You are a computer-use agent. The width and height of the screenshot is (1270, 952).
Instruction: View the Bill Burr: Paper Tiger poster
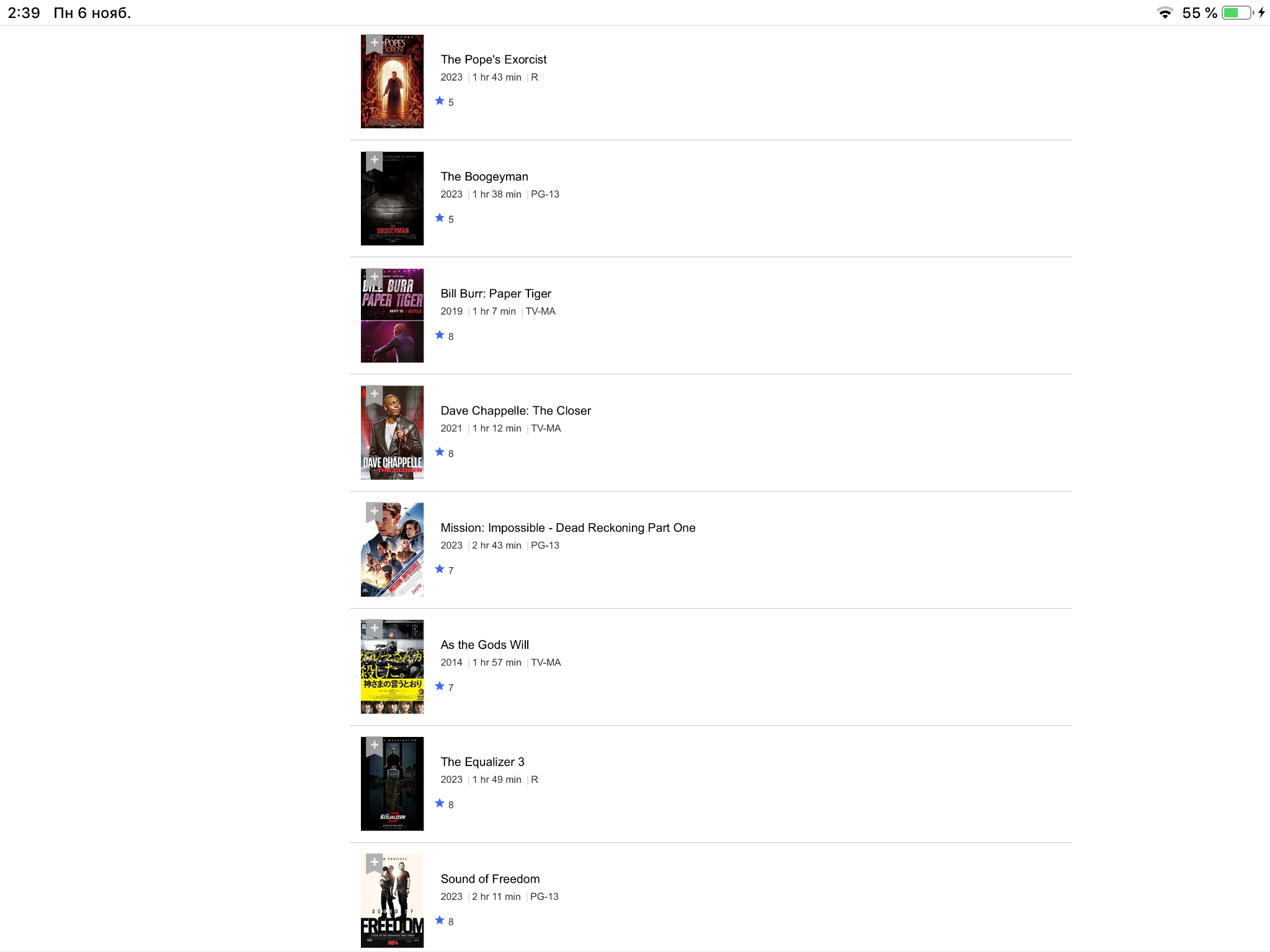coord(392,322)
